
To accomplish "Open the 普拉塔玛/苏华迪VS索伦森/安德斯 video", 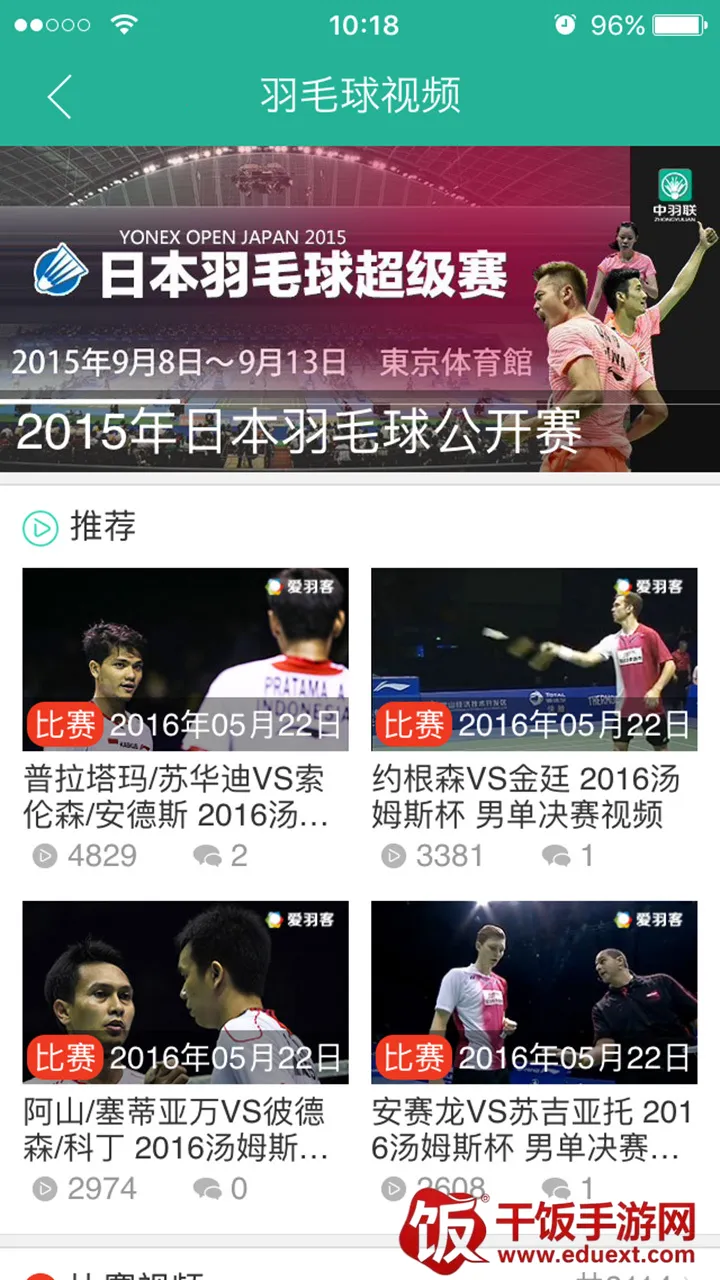I will coord(186,660).
